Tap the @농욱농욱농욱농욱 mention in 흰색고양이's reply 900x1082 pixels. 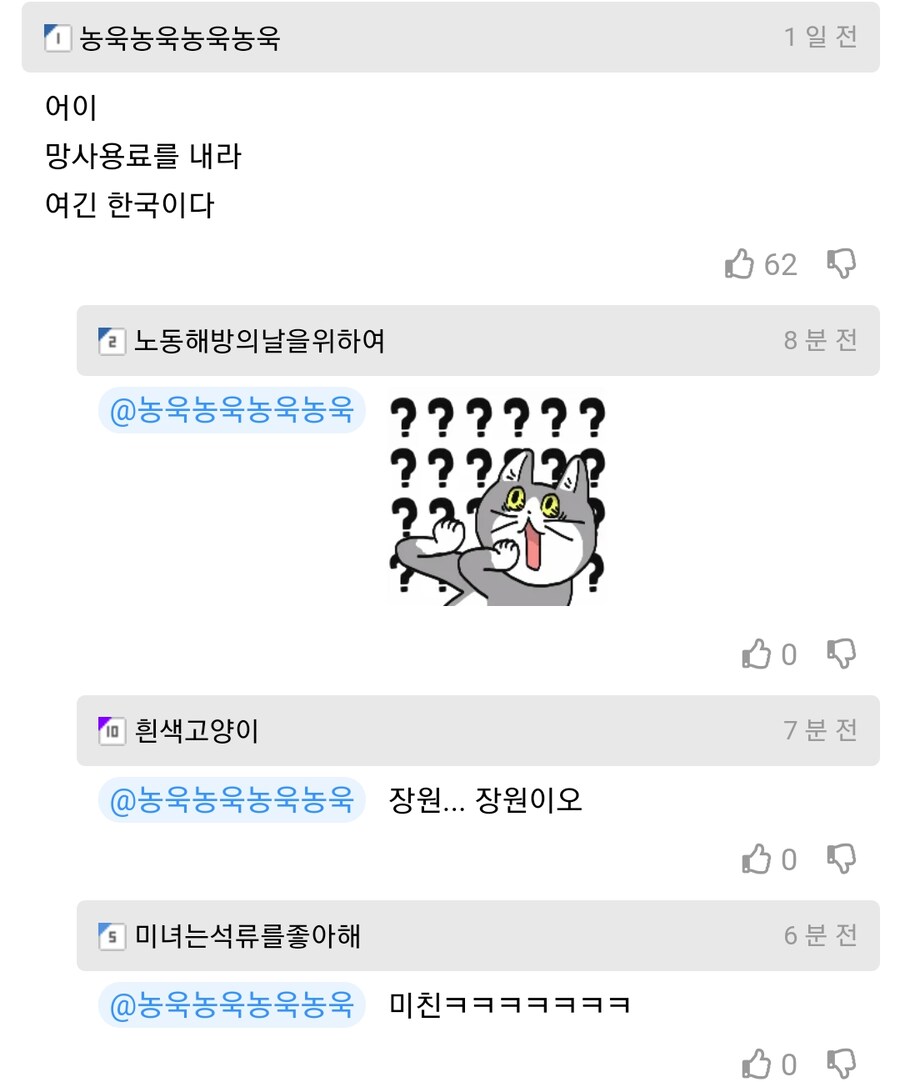pos(231,800)
